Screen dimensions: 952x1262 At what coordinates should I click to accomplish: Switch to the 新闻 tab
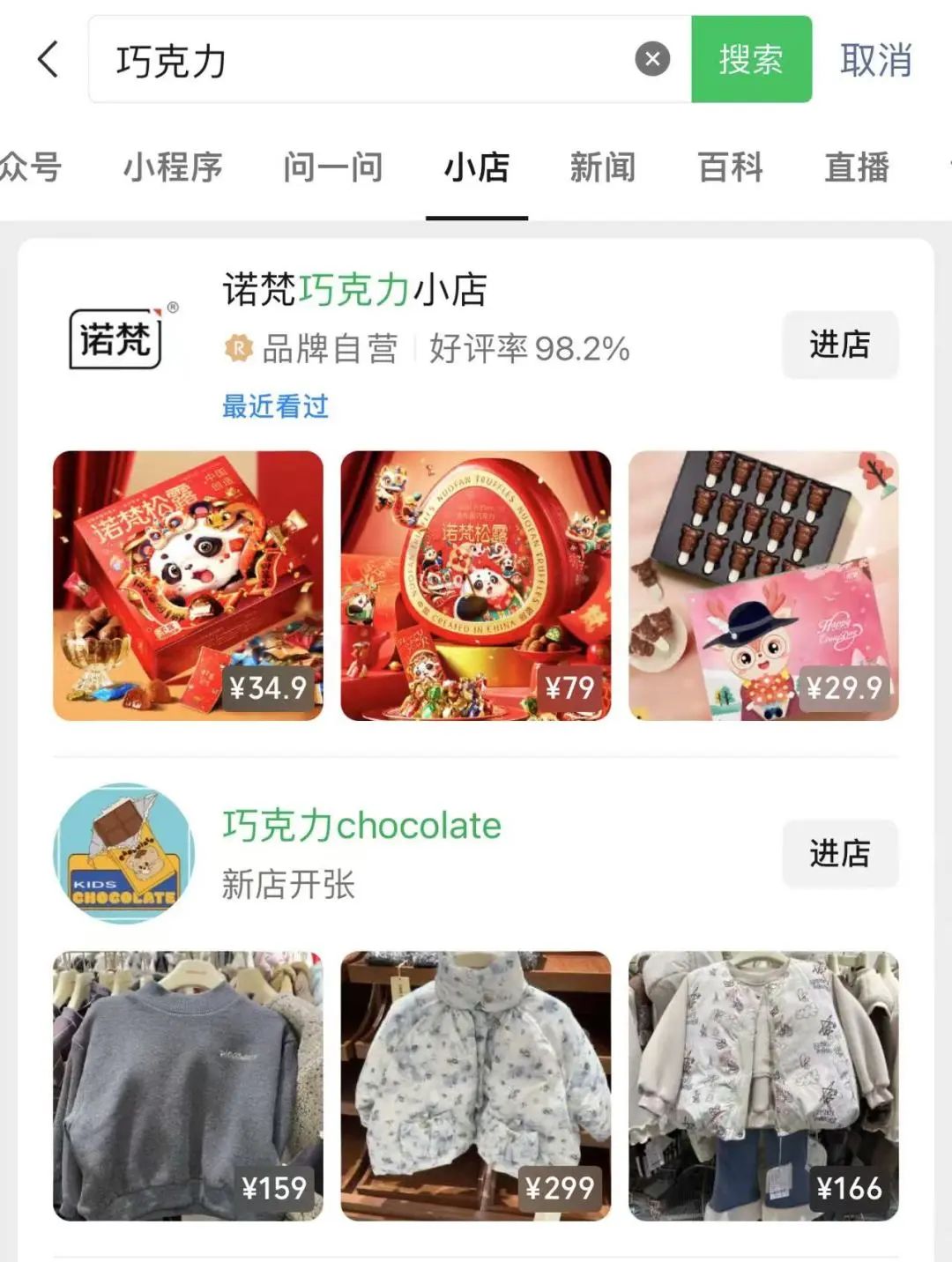pyautogui.click(x=603, y=167)
